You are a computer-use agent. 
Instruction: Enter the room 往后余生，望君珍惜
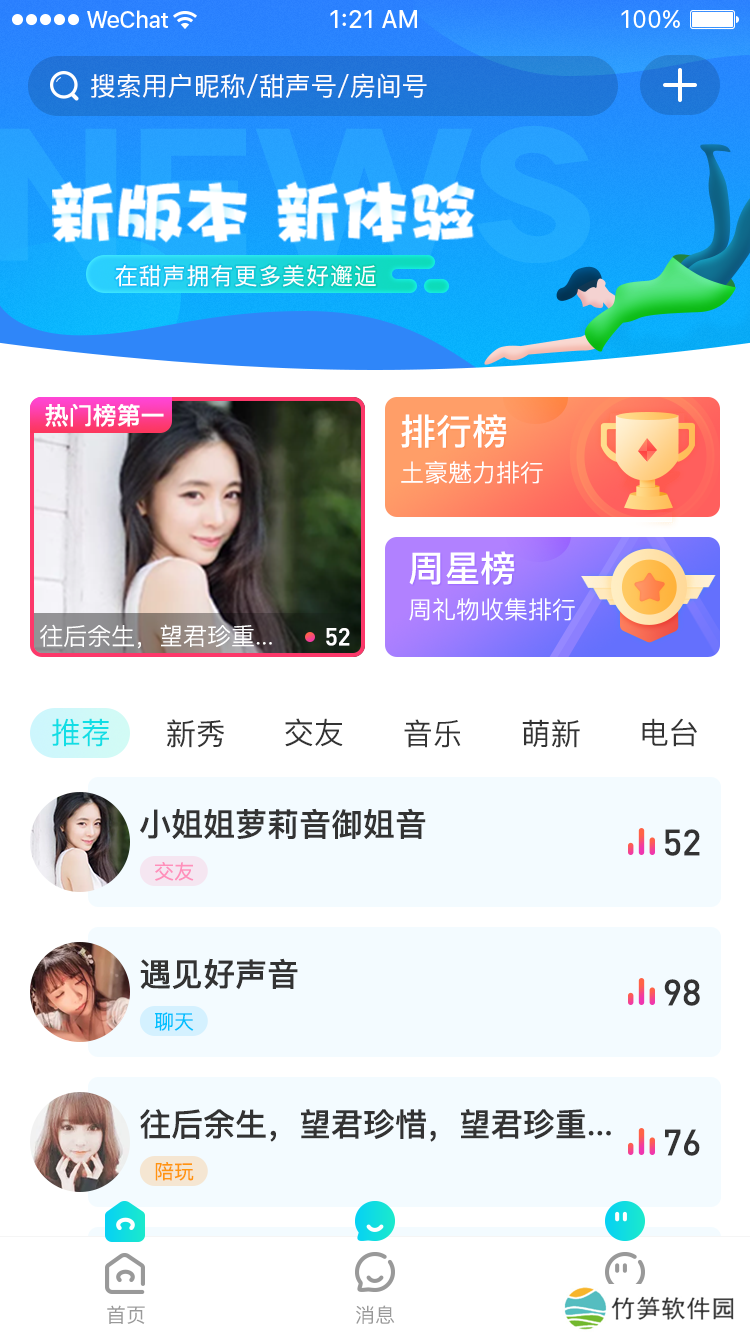[x=400, y=1142]
